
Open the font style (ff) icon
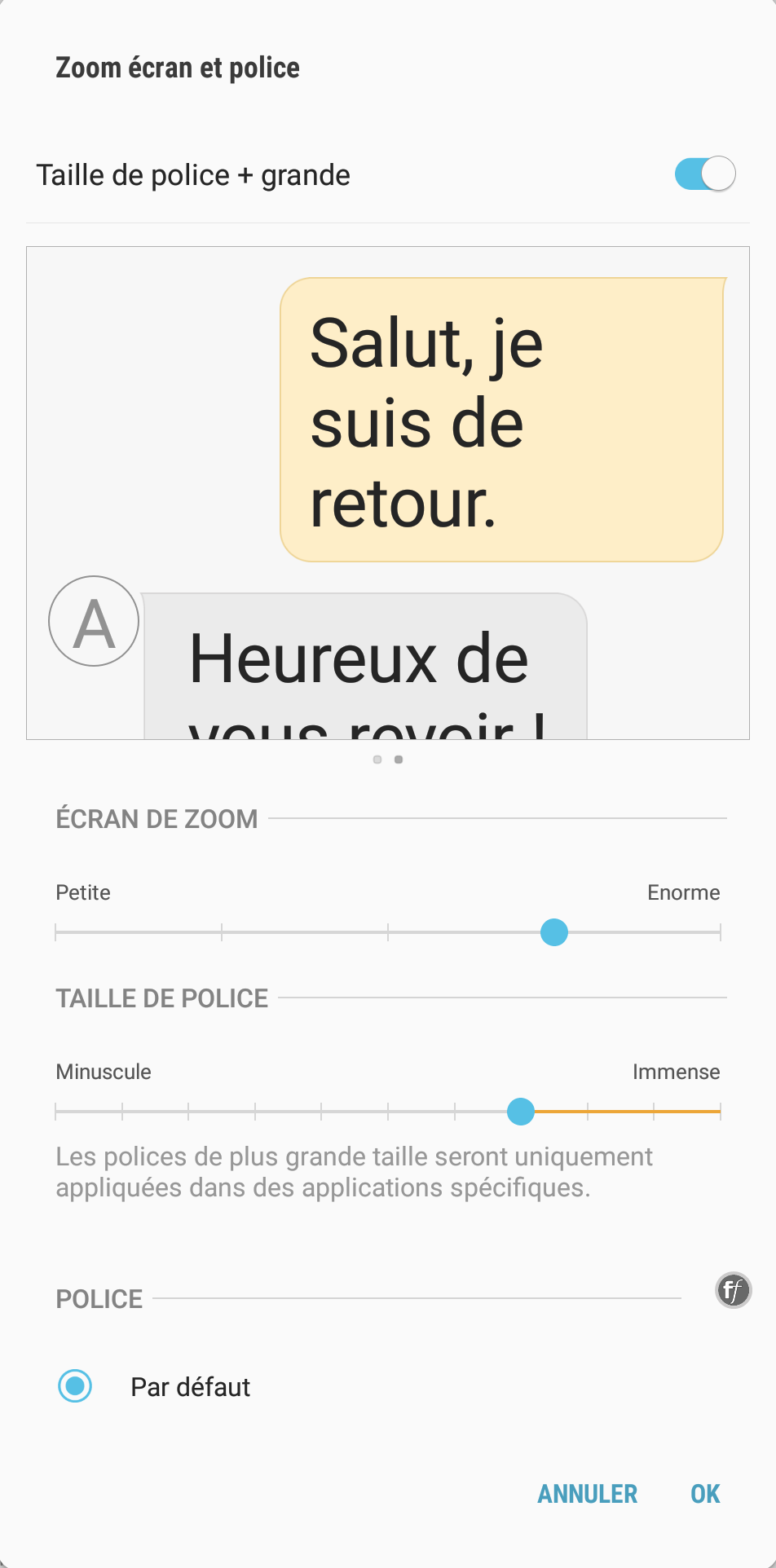click(734, 1290)
